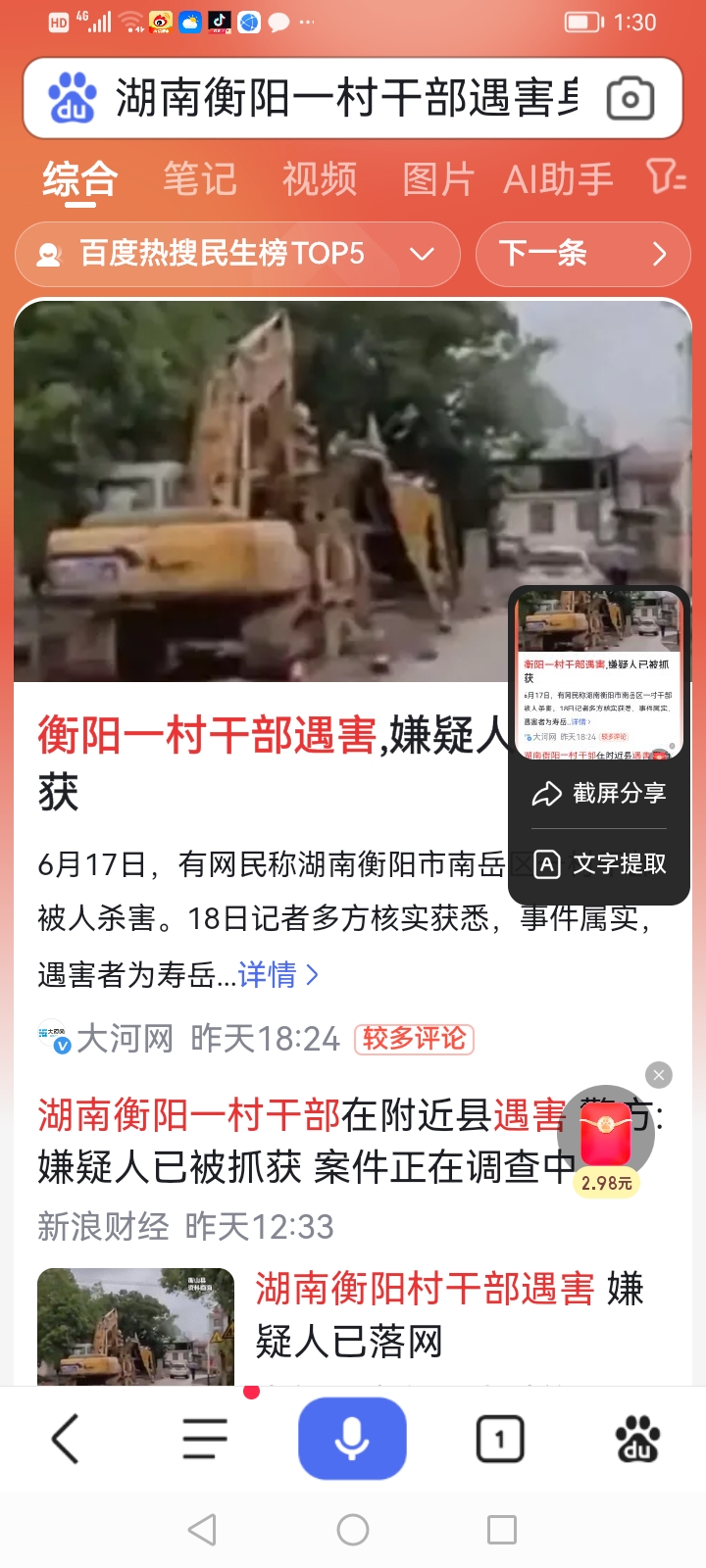Tap the screenshot share (截屏分享) icon

click(x=548, y=795)
